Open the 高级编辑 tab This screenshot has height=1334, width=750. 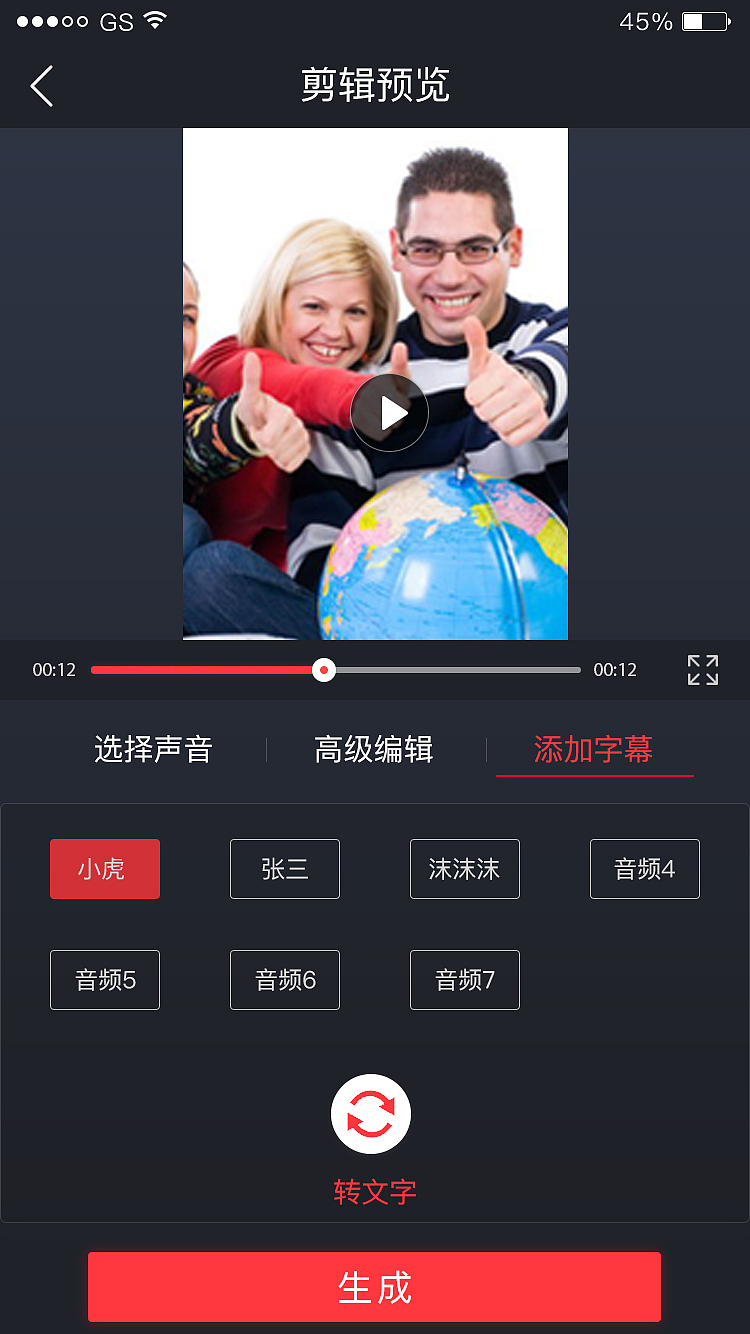click(373, 751)
